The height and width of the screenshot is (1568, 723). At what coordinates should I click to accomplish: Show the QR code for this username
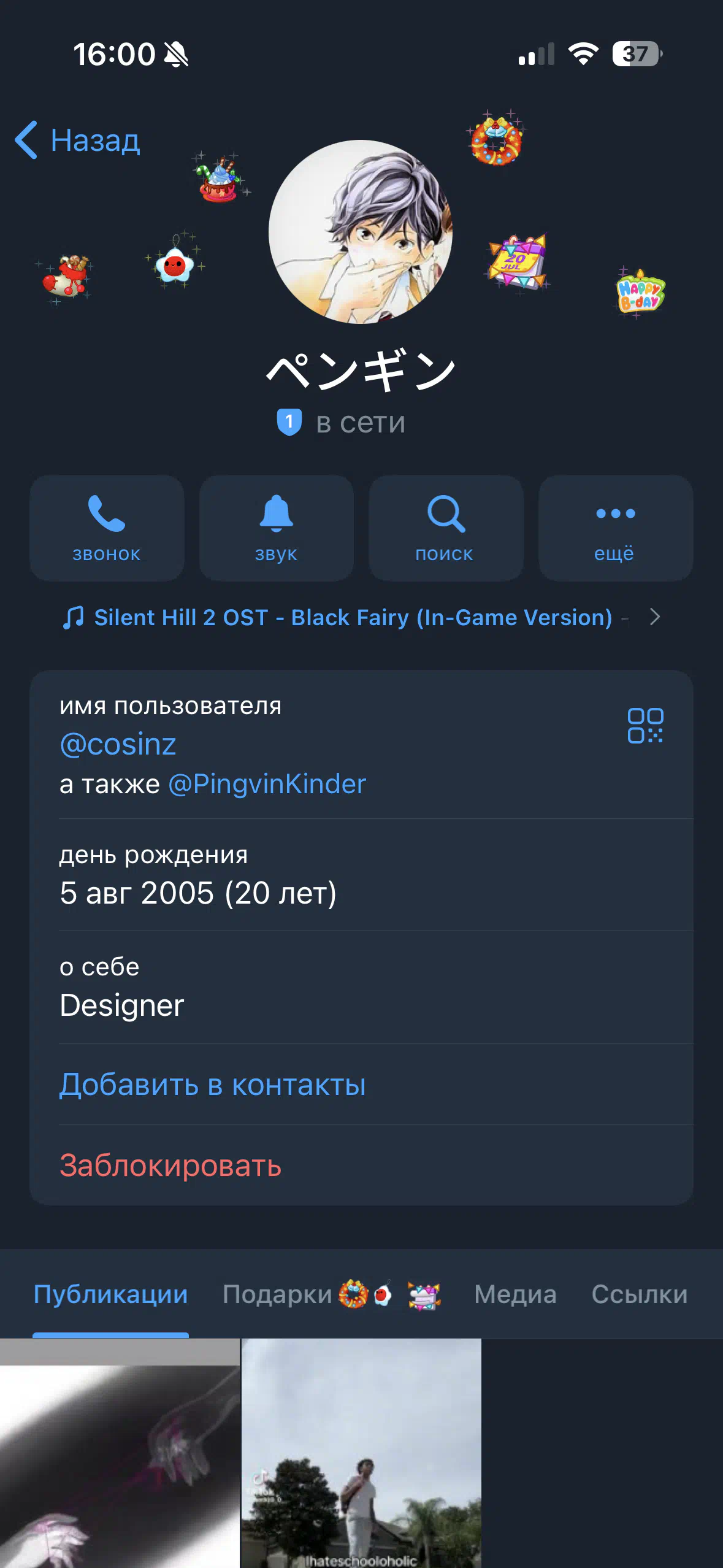(x=645, y=726)
